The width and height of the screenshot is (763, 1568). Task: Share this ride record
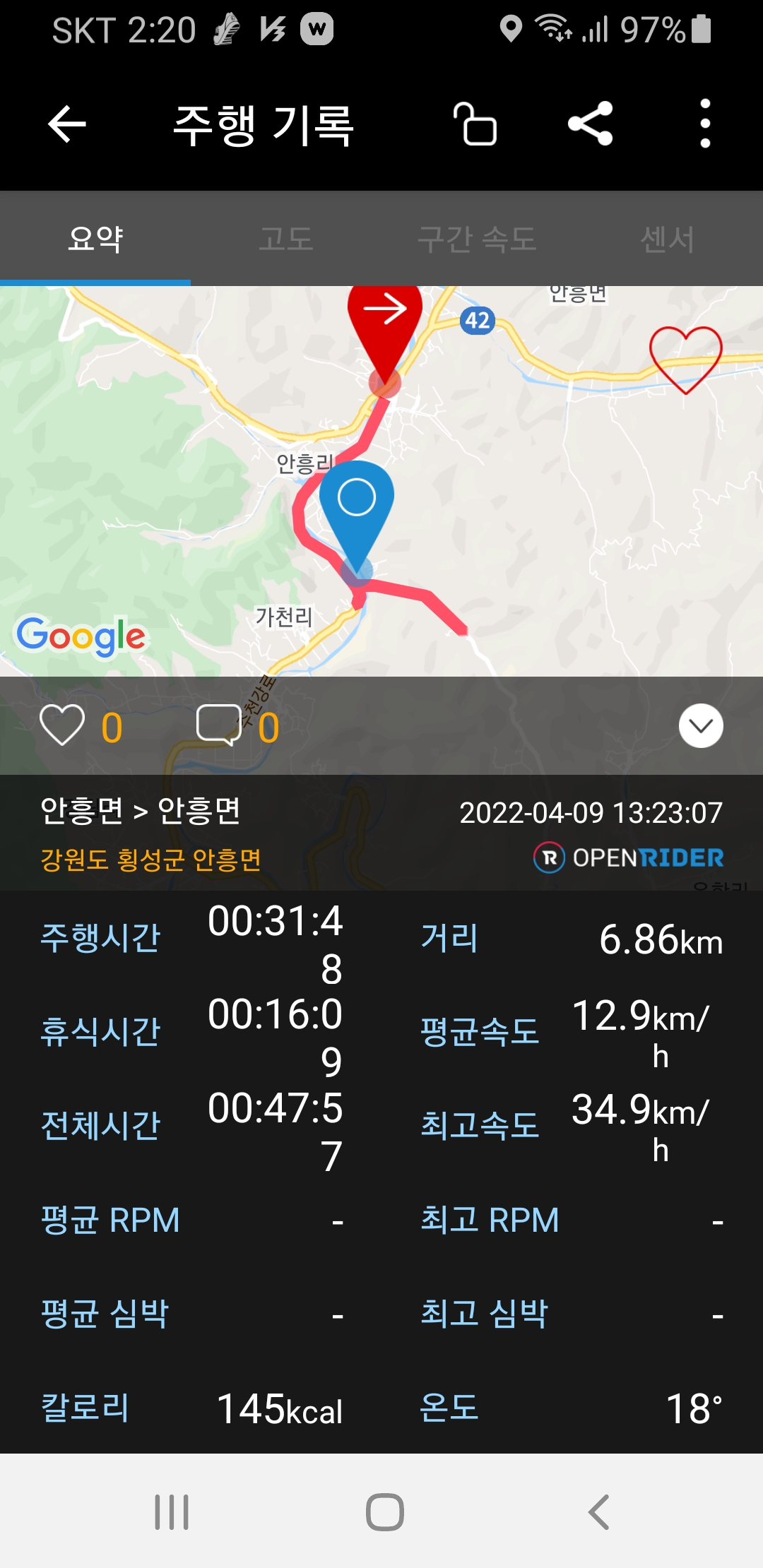(591, 124)
